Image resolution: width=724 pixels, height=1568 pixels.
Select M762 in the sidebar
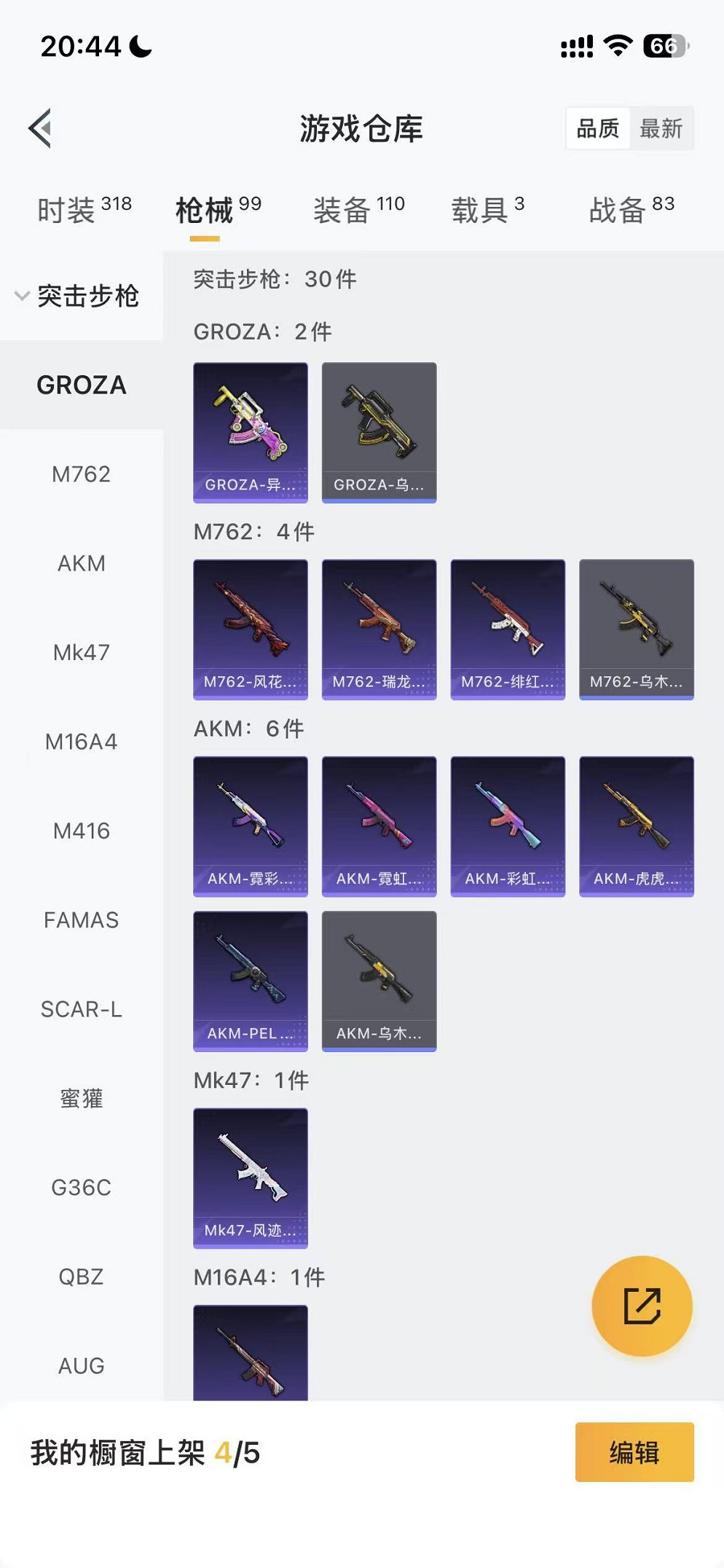[81, 474]
